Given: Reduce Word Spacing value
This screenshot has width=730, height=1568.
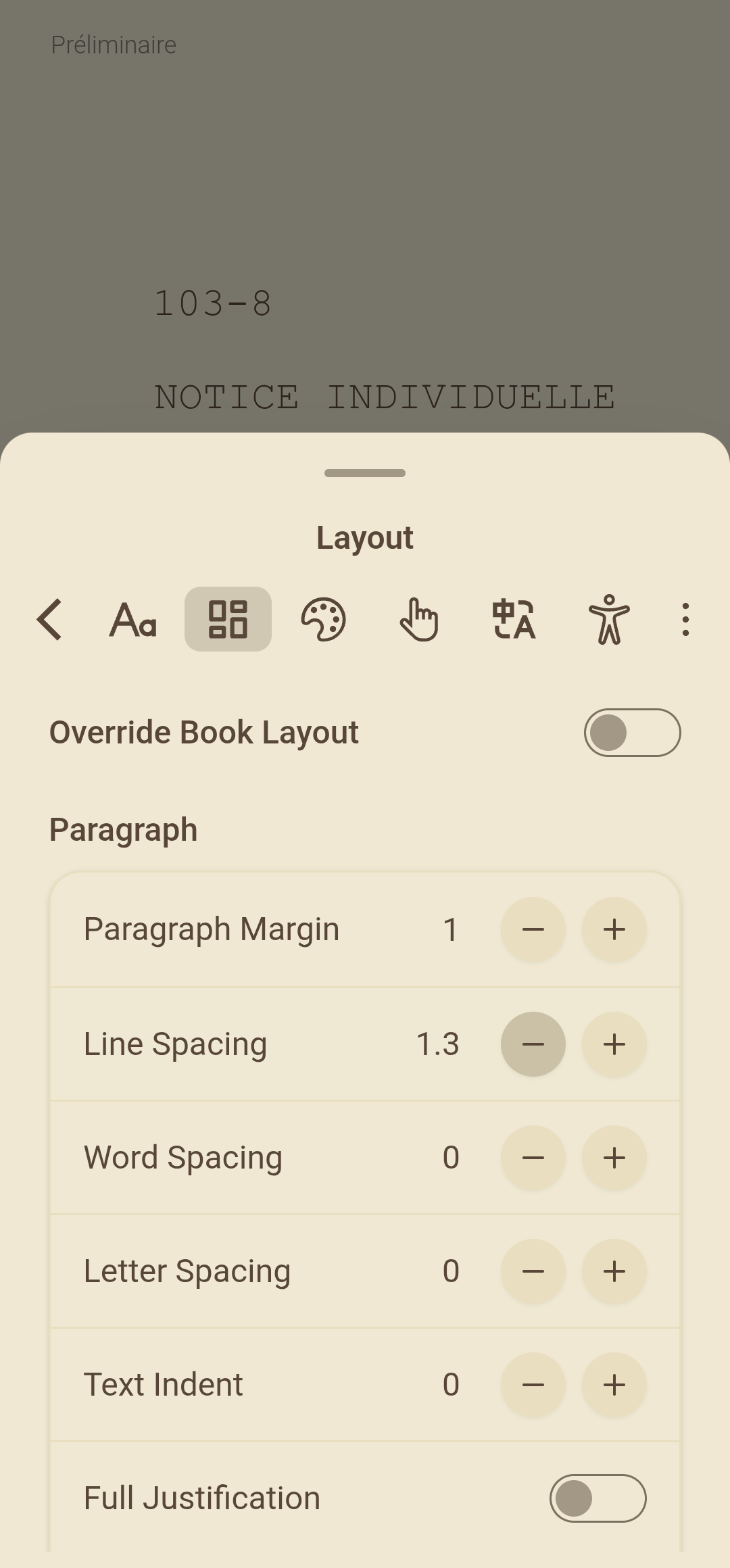Looking at the screenshot, I should click(533, 1158).
